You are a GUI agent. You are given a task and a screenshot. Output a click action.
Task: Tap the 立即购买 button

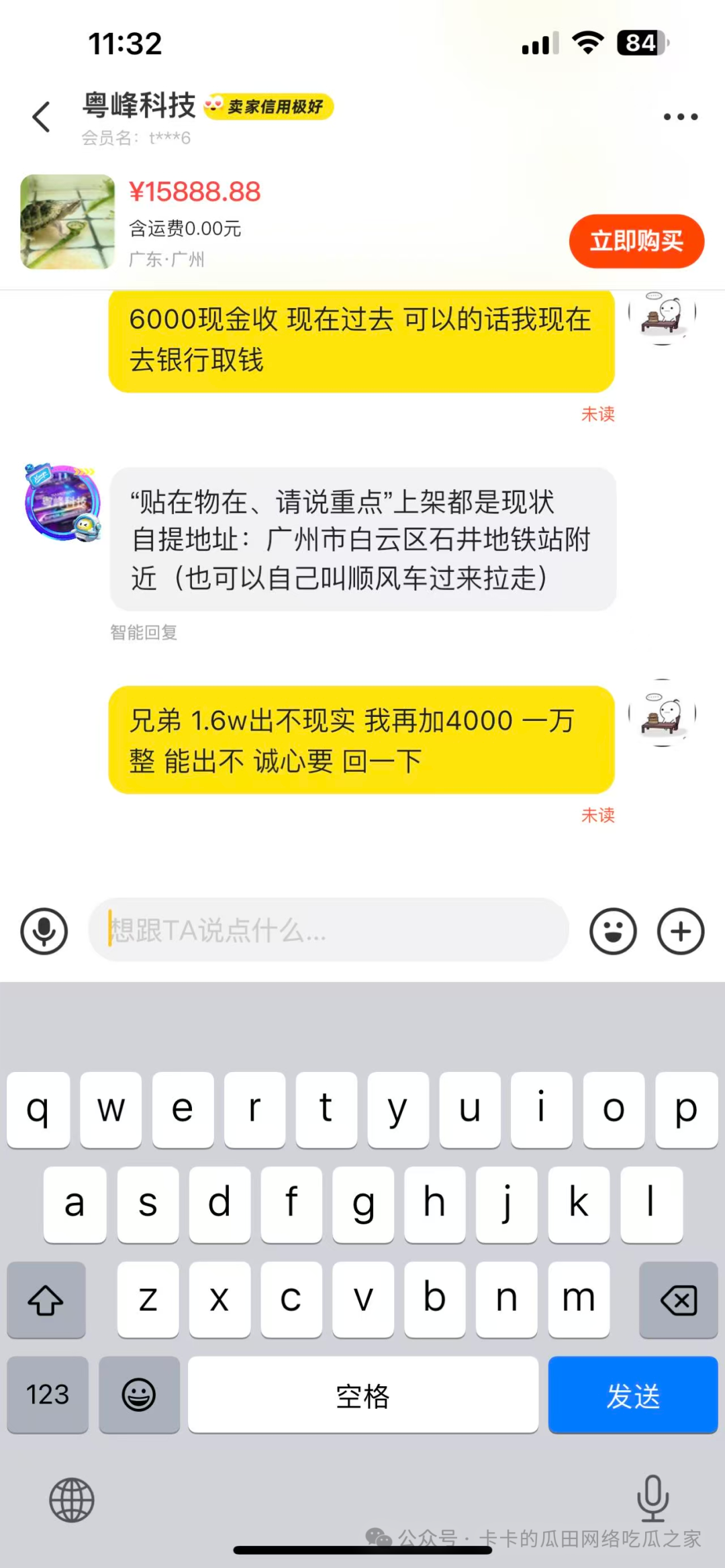pos(636,241)
